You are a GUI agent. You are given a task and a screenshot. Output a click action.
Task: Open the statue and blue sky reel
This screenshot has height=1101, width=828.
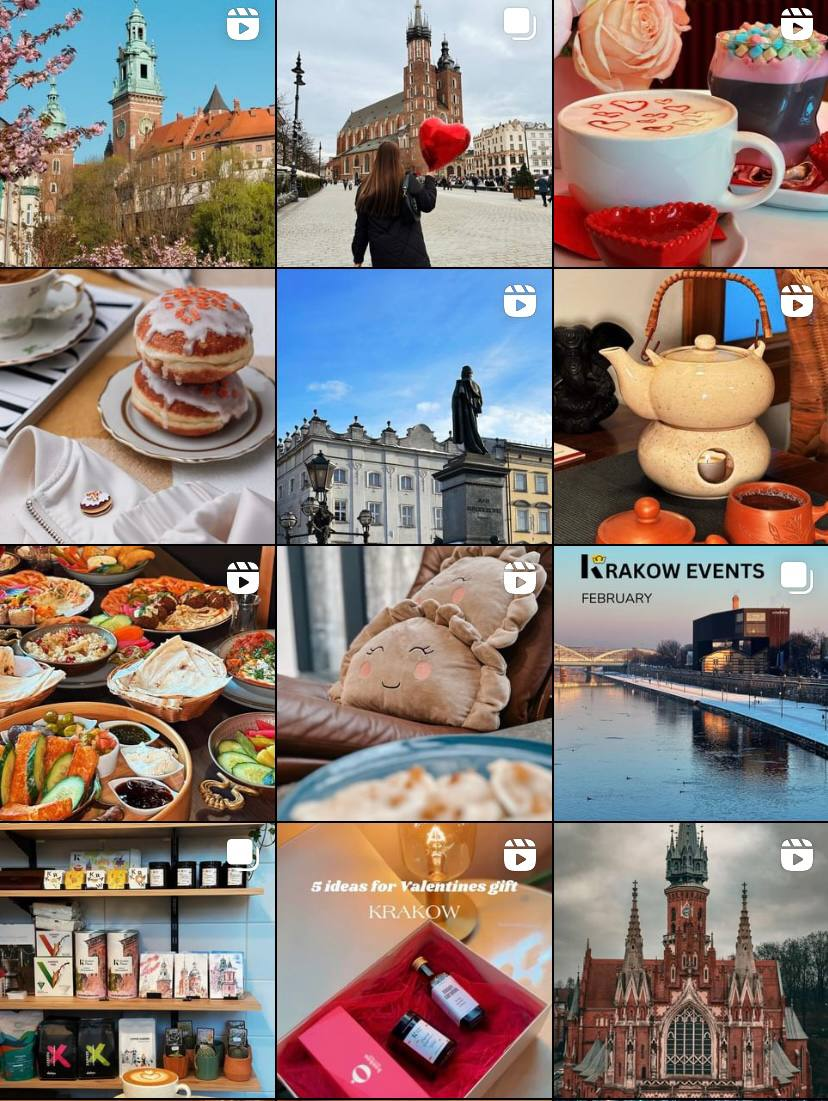click(414, 406)
